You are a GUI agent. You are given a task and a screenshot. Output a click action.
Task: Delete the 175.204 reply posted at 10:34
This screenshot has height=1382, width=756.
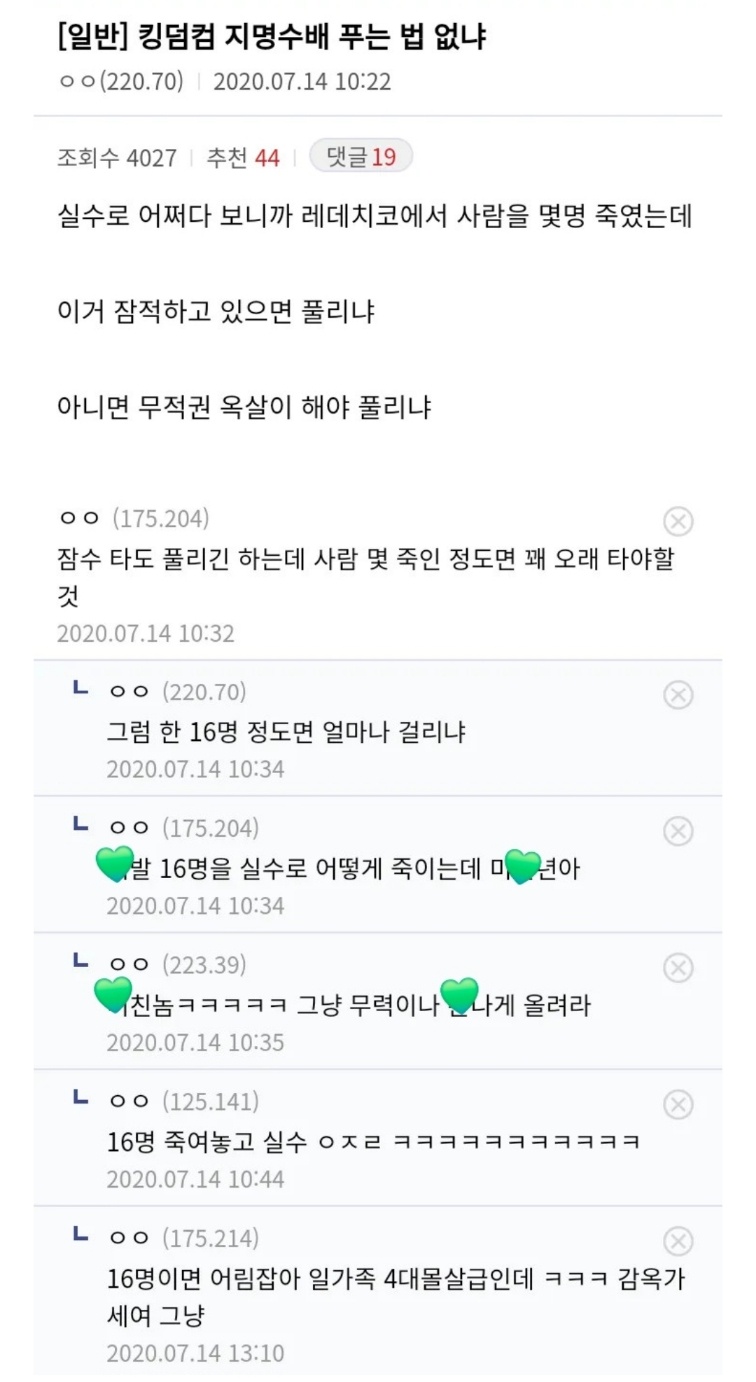pos(678,831)
